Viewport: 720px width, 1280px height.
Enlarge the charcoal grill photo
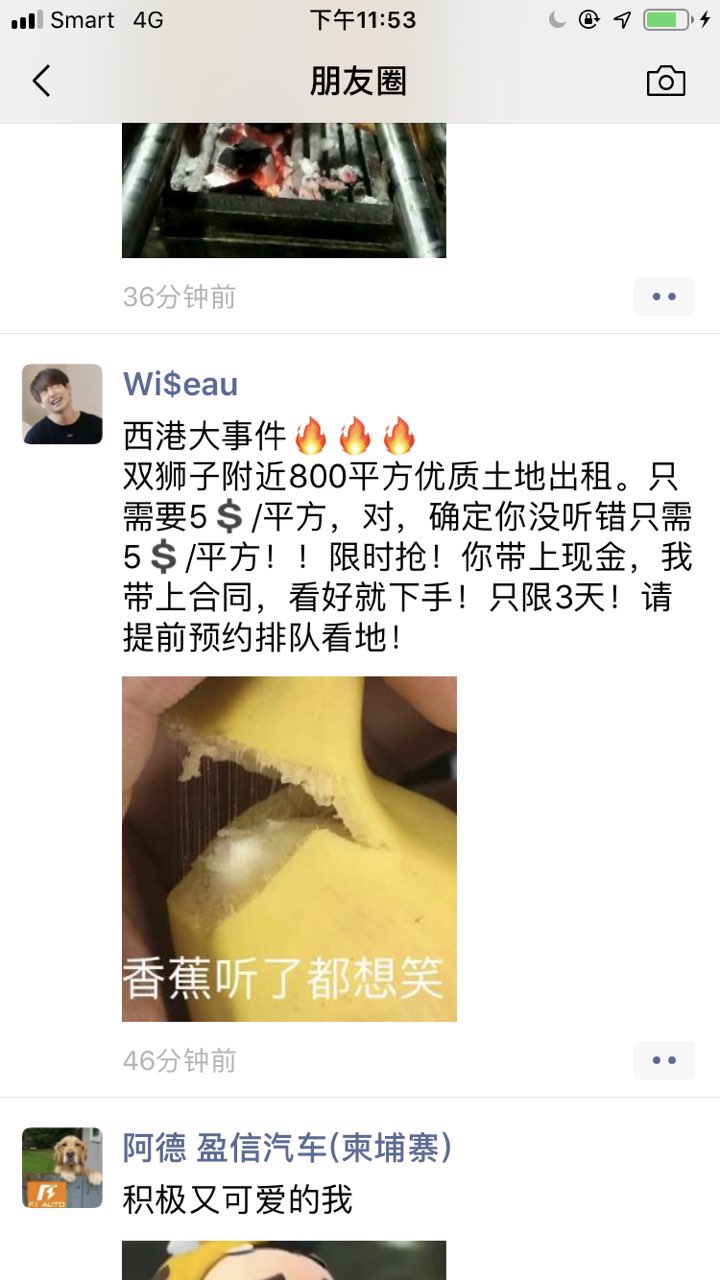point(284,190)
